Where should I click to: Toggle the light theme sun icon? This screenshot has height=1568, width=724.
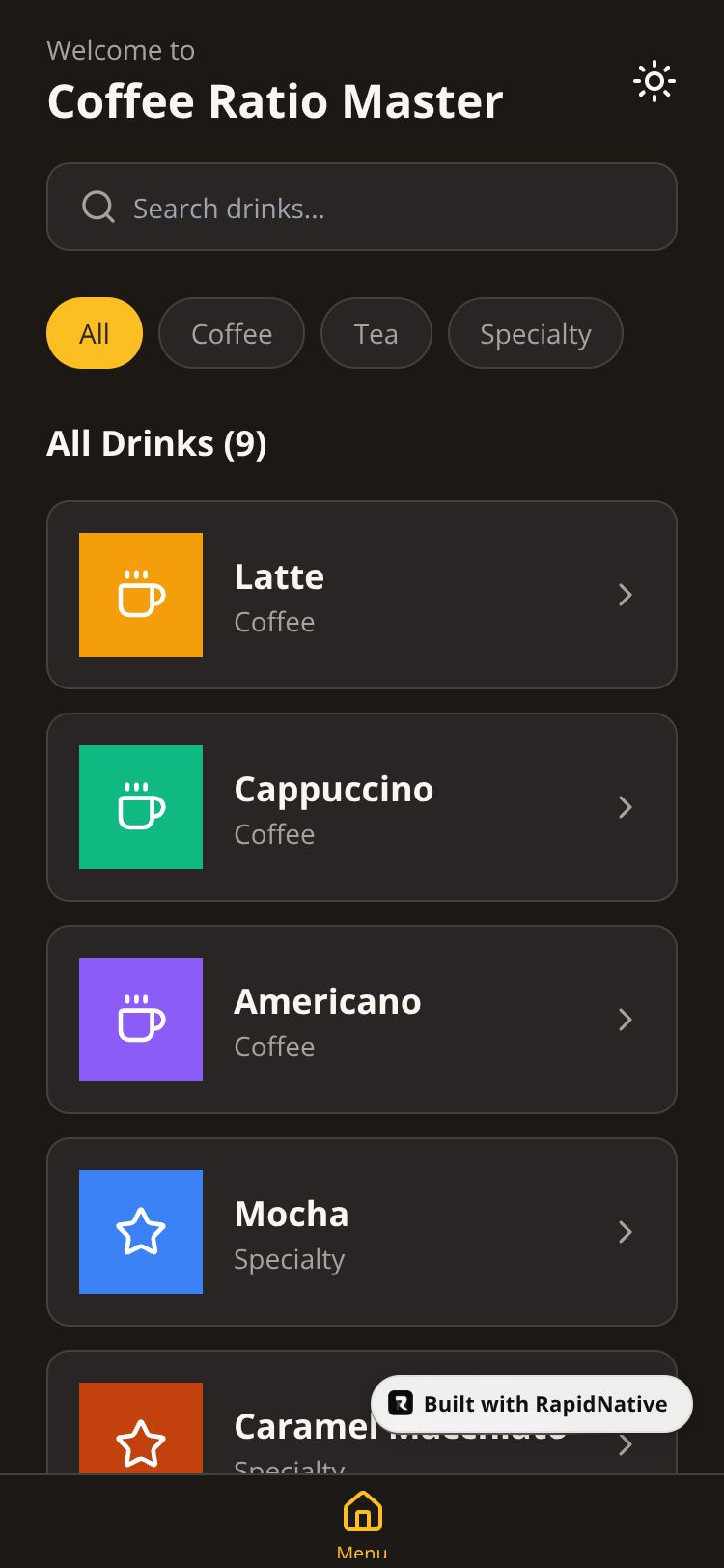(x=654, y=82)
